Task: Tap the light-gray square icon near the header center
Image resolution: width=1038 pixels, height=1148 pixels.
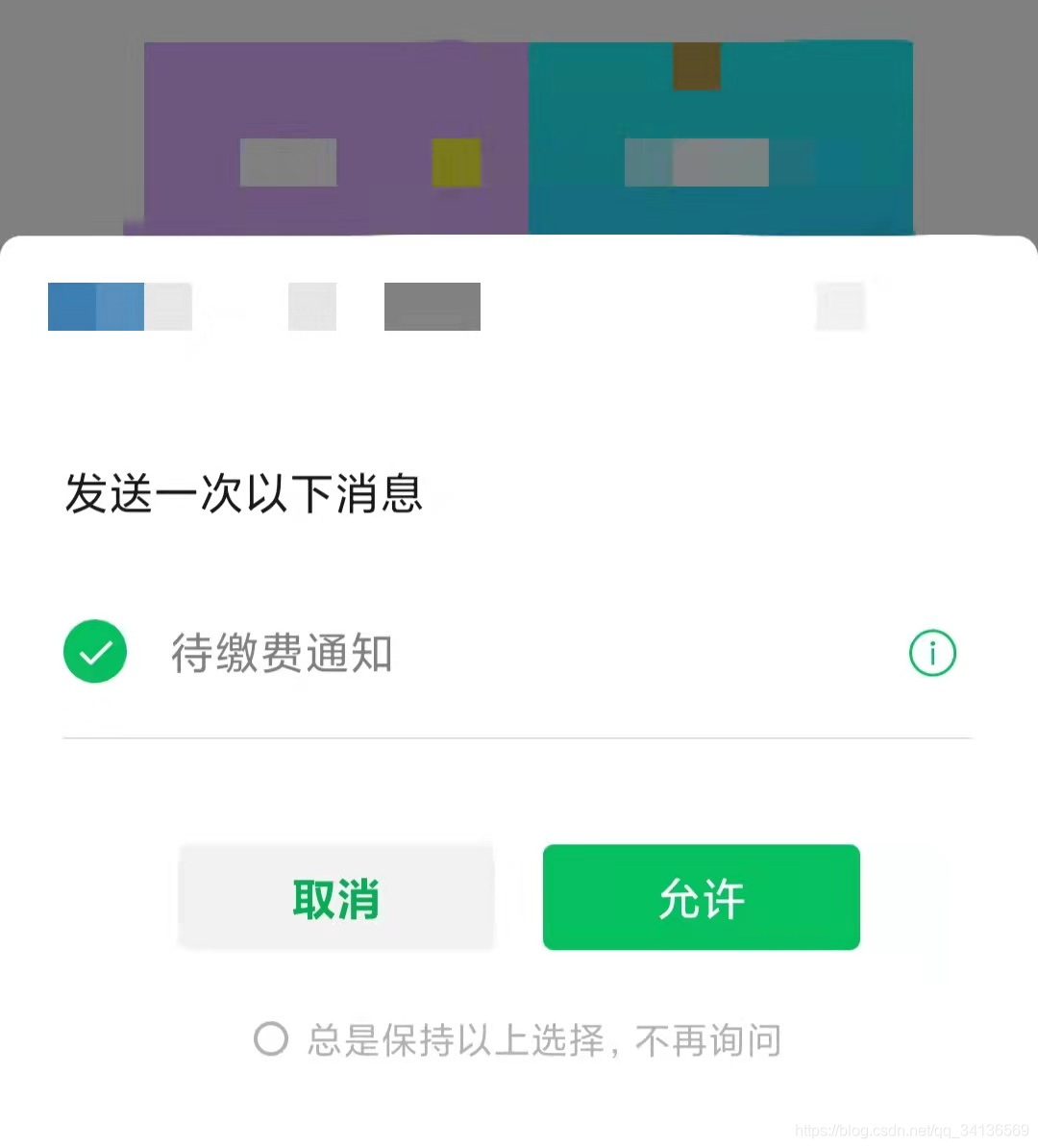Action: tap(310, 307)
